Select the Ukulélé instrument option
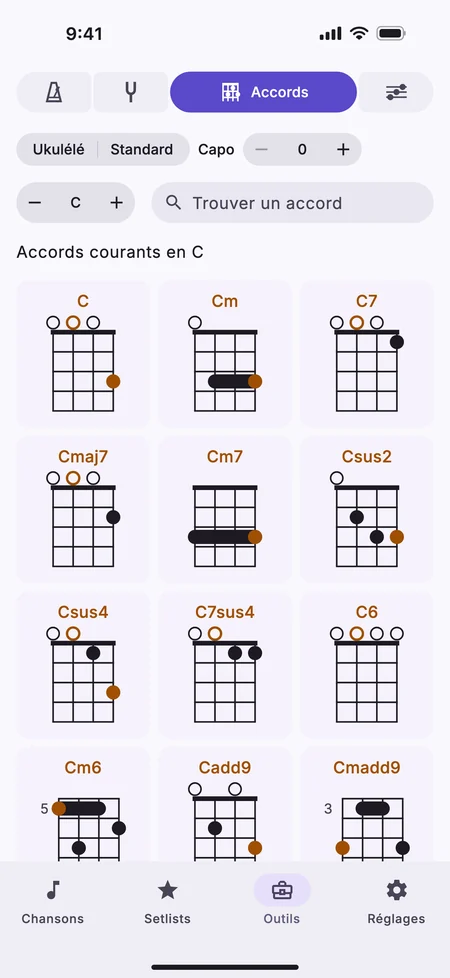450x978 pixels. 59,150
